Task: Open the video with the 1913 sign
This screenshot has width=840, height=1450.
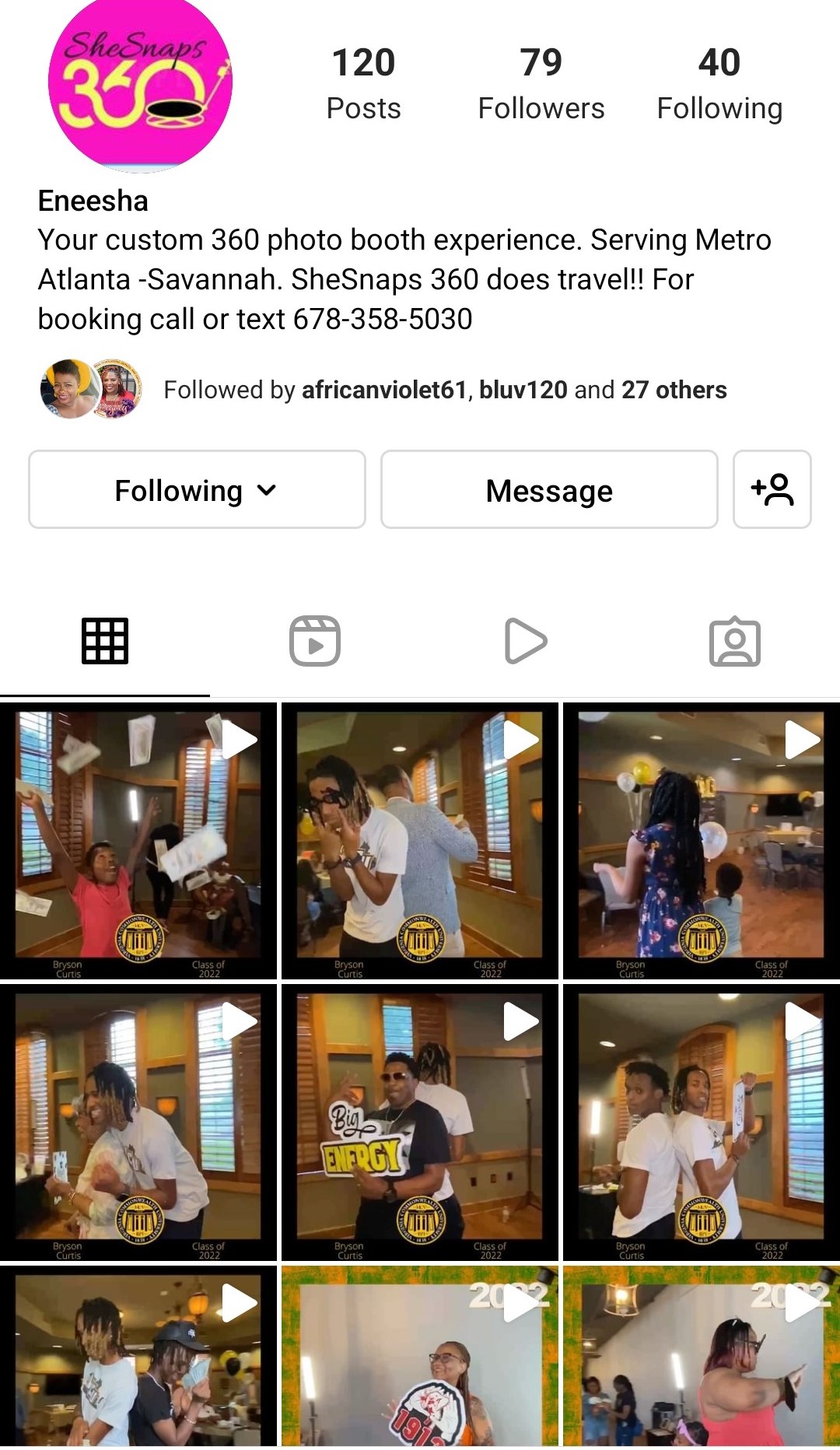Action: 419,1356
